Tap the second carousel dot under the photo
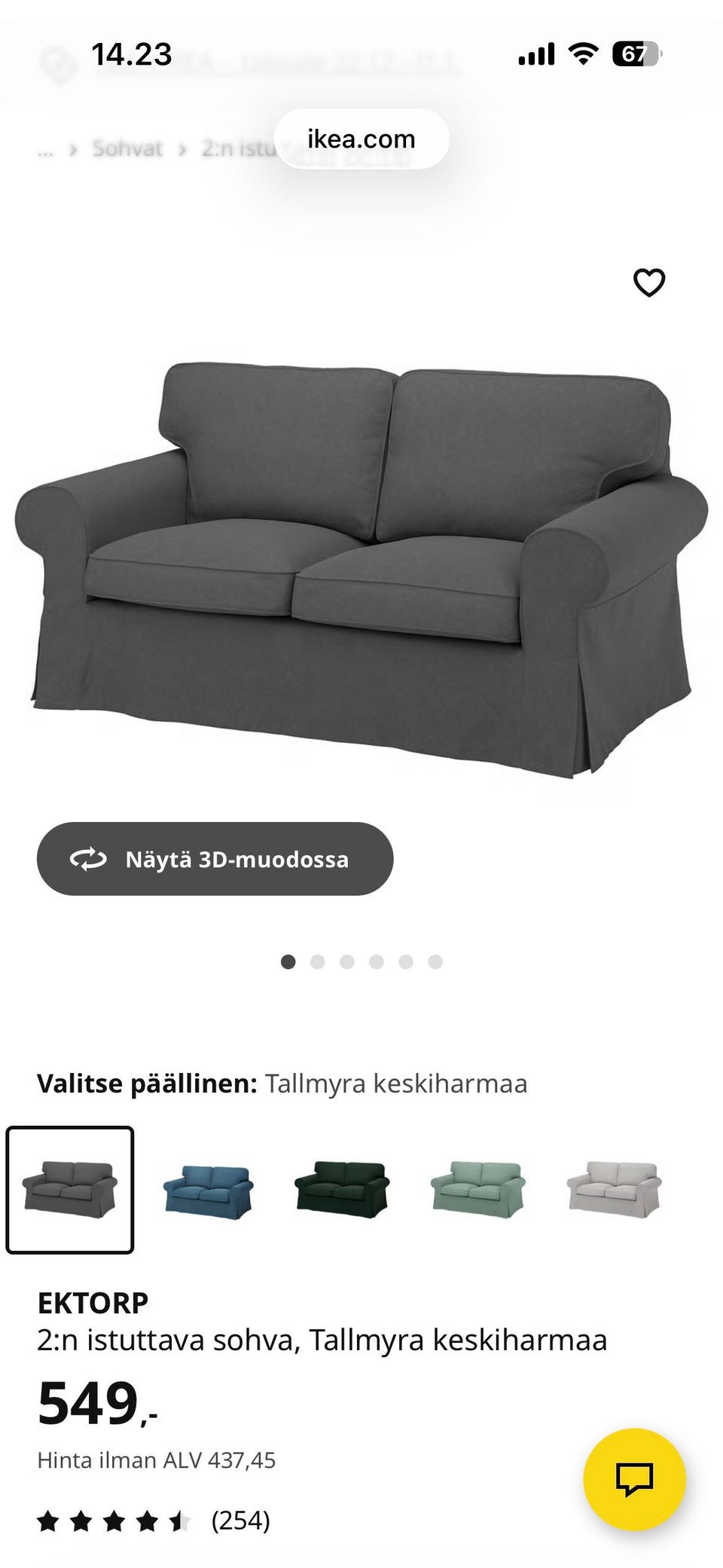723x1568 pixels. click(317, 961)
